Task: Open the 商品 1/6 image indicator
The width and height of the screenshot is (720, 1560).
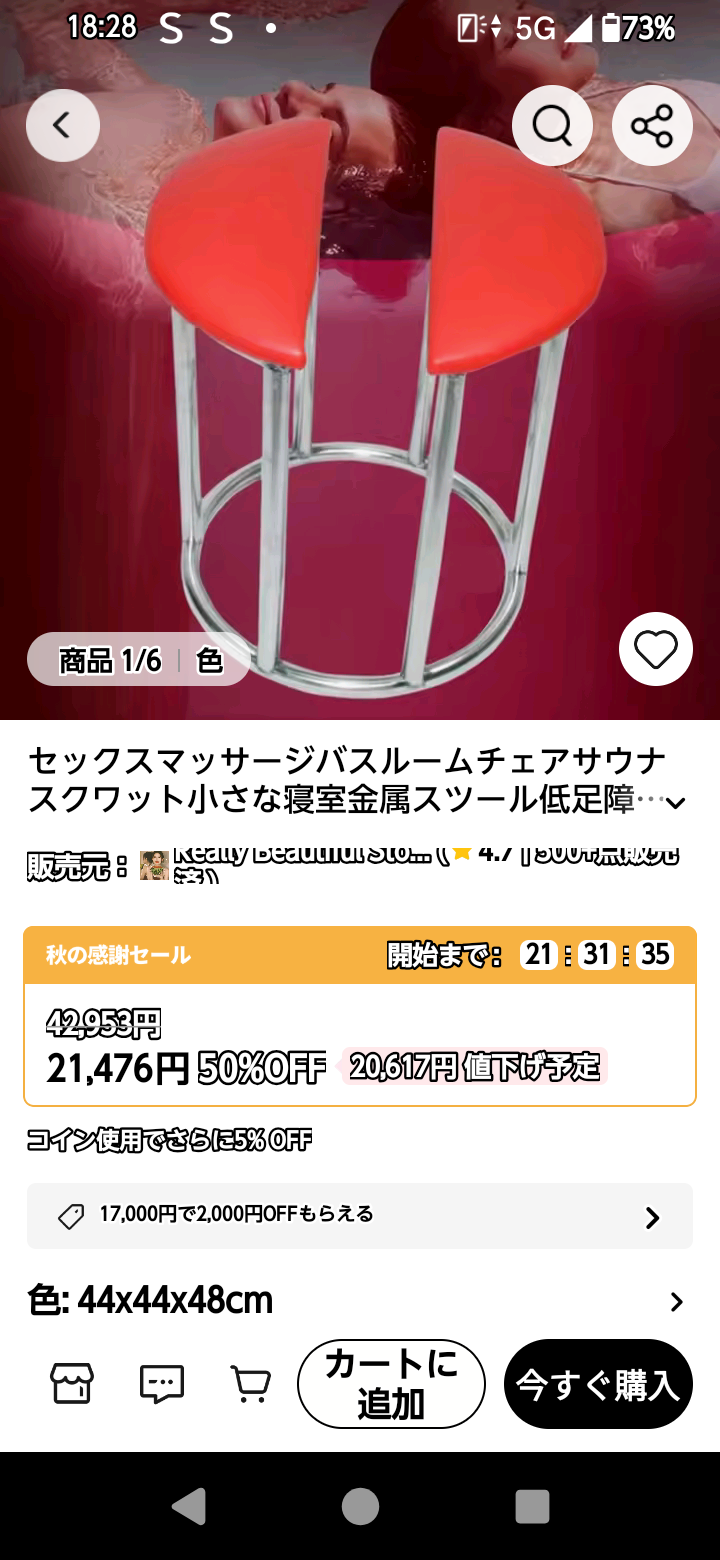Action: pos(110,660)
